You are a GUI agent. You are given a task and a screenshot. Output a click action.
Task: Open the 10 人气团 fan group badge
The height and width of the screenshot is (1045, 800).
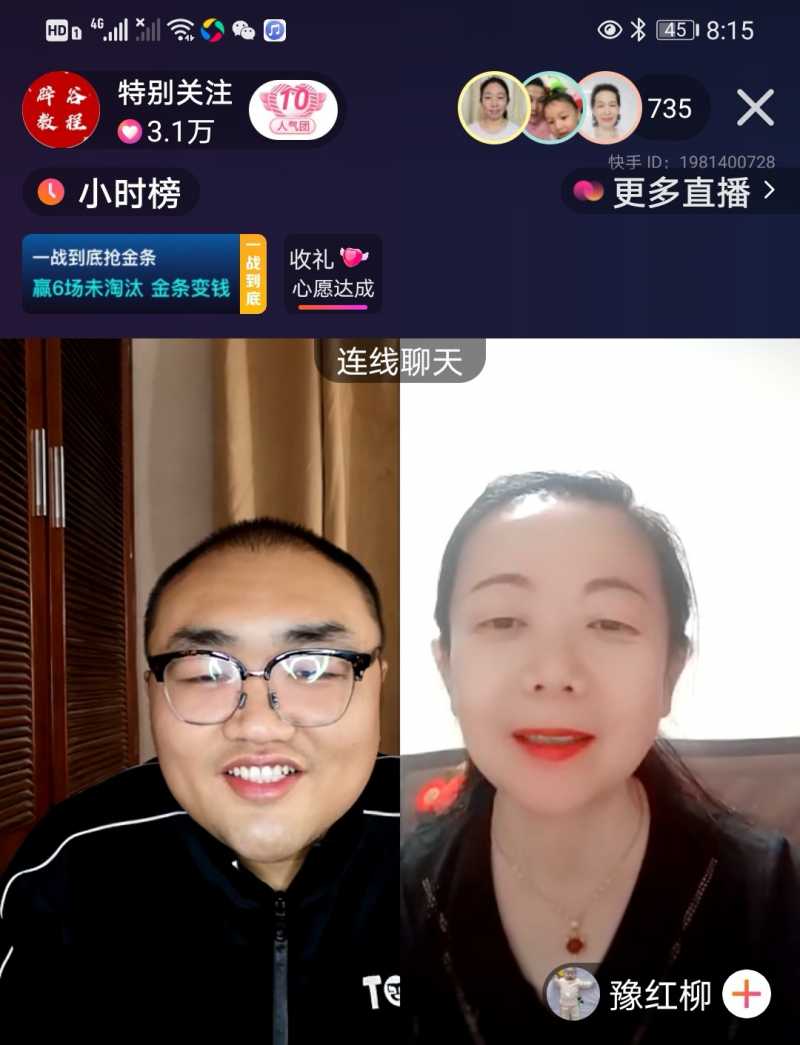293,110
